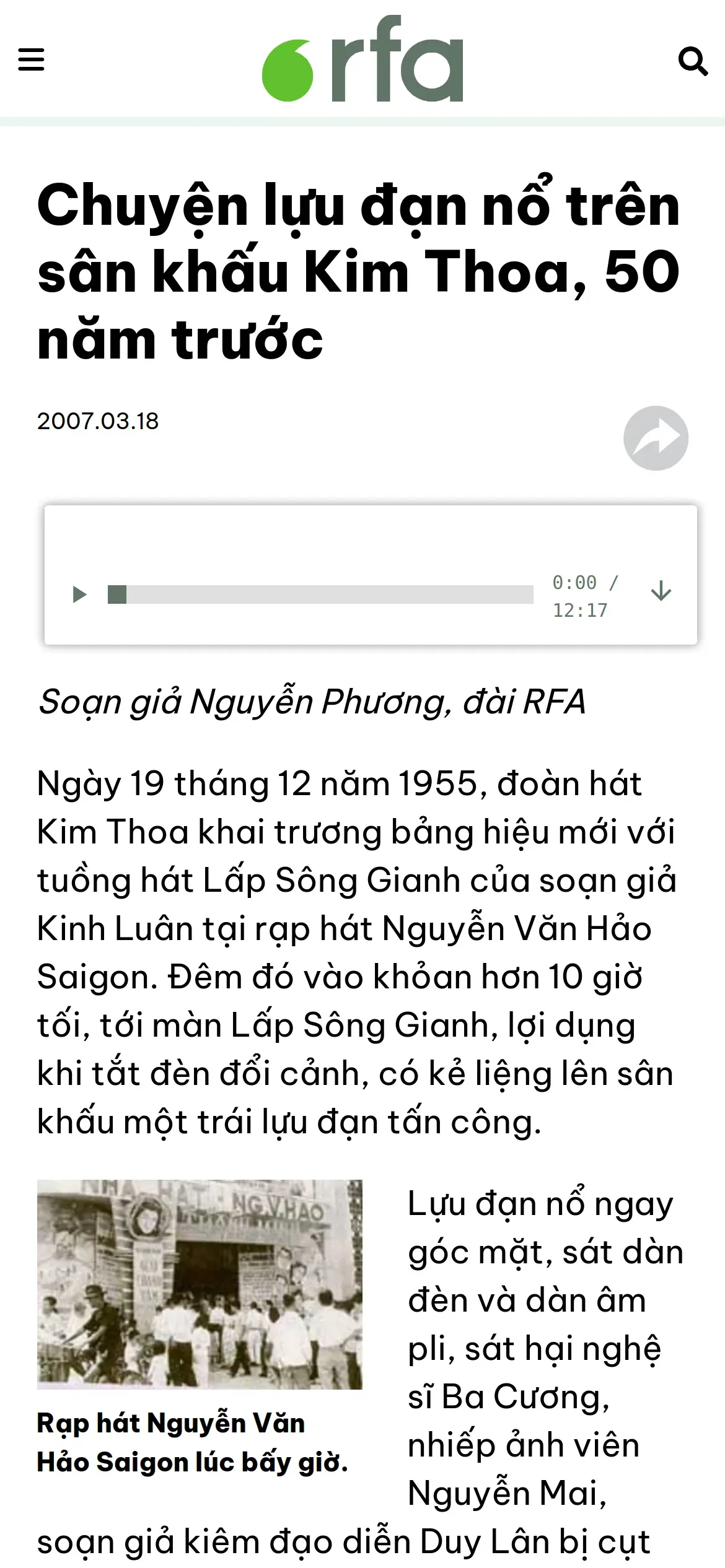
Task: Play the audio recording
Action: (x=79, y=595)
